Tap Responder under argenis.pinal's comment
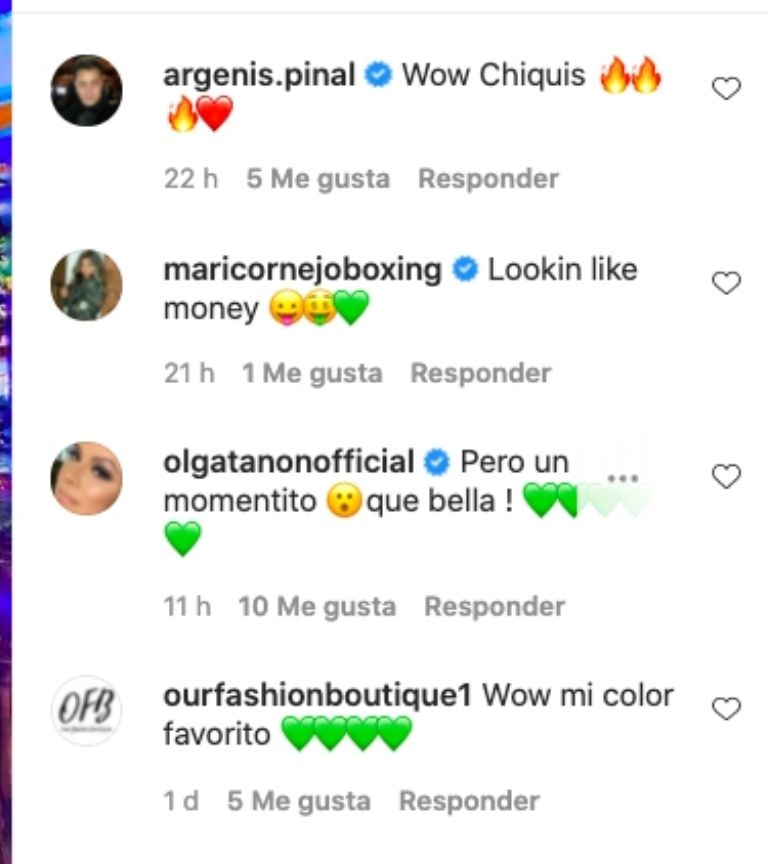The width and height of the screenshot is (768, 864). point(488,179)
